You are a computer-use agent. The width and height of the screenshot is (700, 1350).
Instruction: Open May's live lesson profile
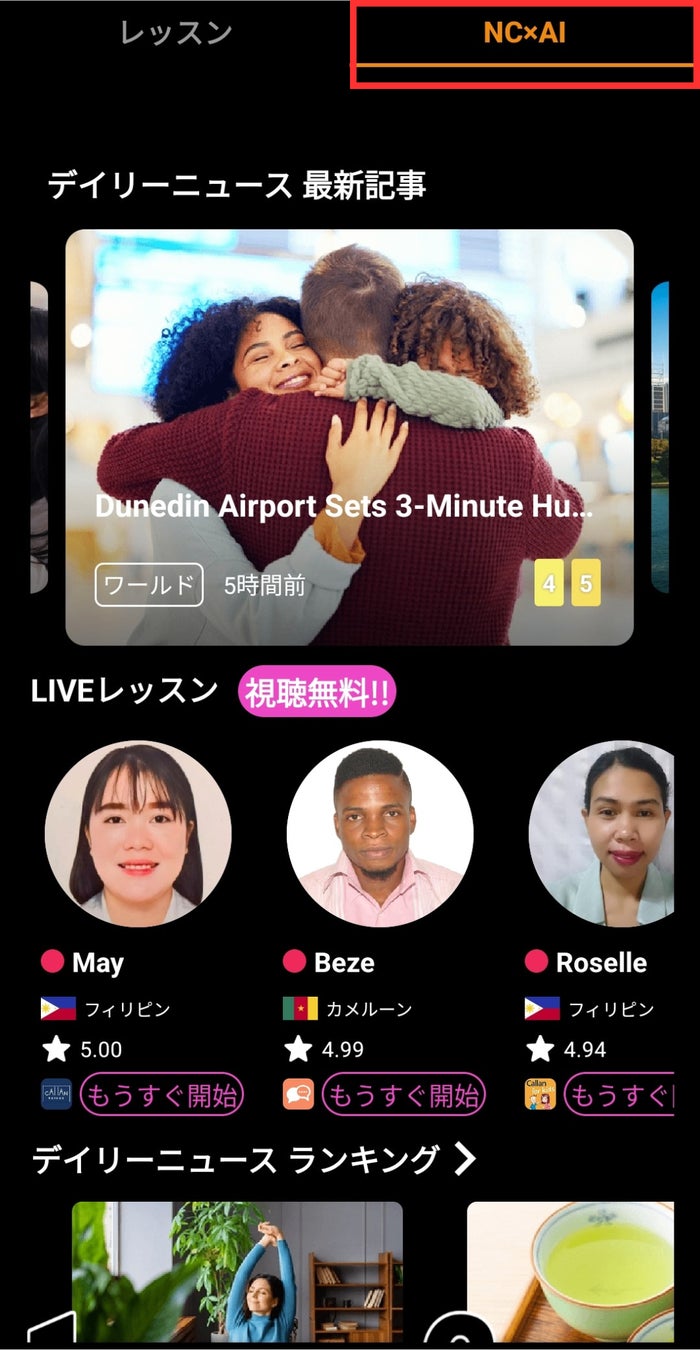click(138, 834)
